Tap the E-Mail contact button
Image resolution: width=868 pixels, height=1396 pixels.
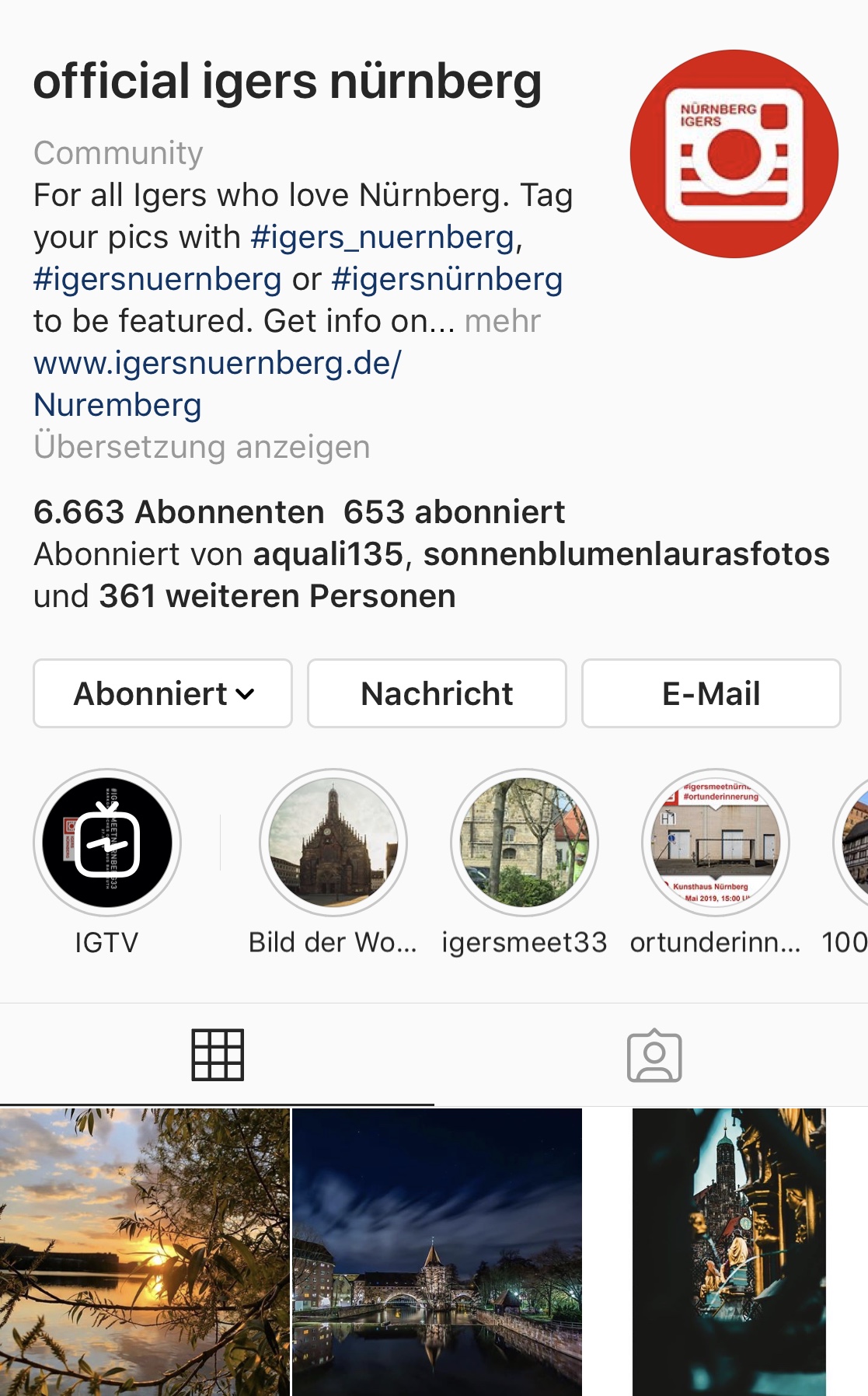point(711,693)
